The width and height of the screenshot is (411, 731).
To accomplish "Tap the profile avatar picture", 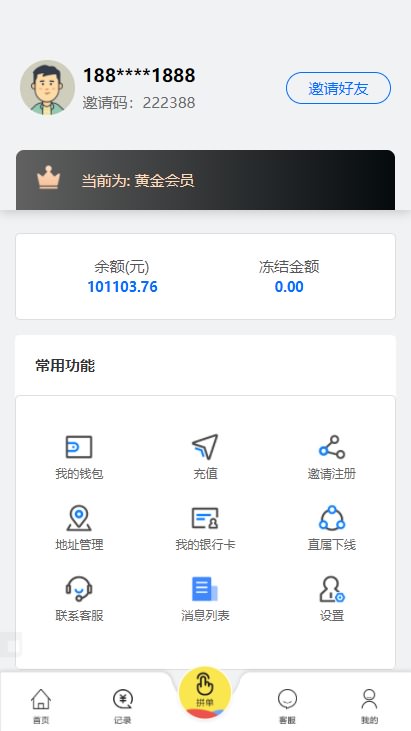I will point(48,88).
